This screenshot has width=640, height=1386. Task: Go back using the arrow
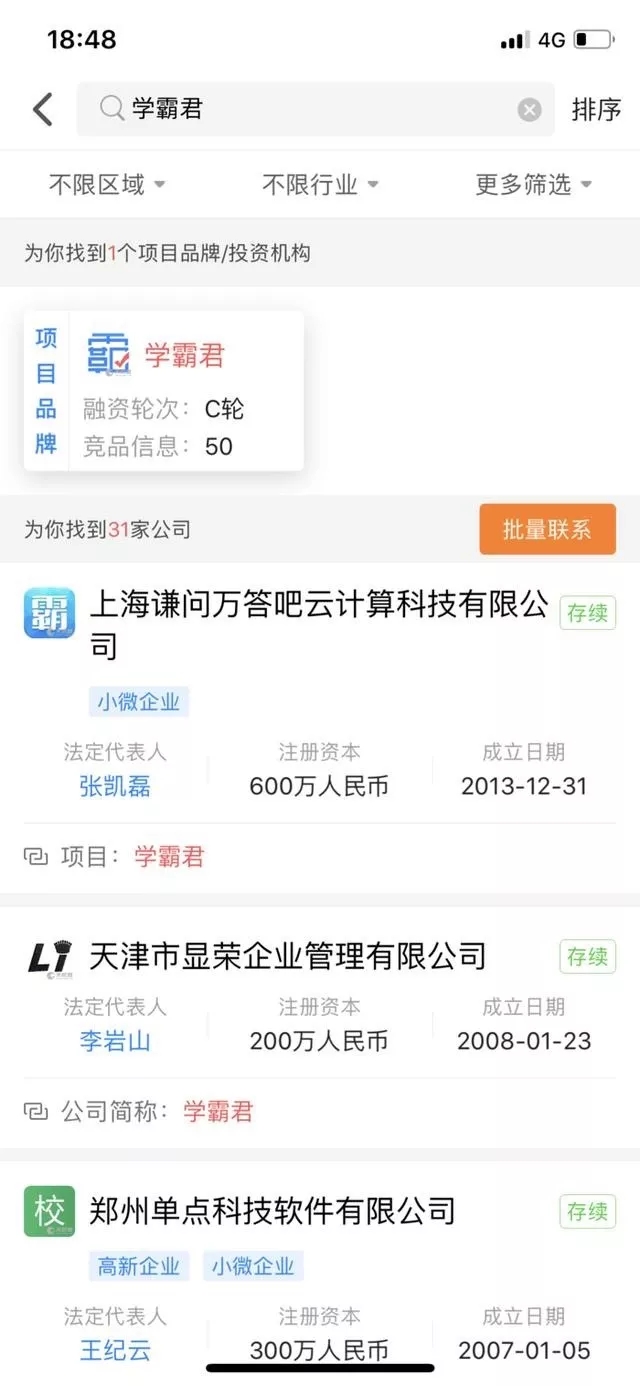coord(43,109)
